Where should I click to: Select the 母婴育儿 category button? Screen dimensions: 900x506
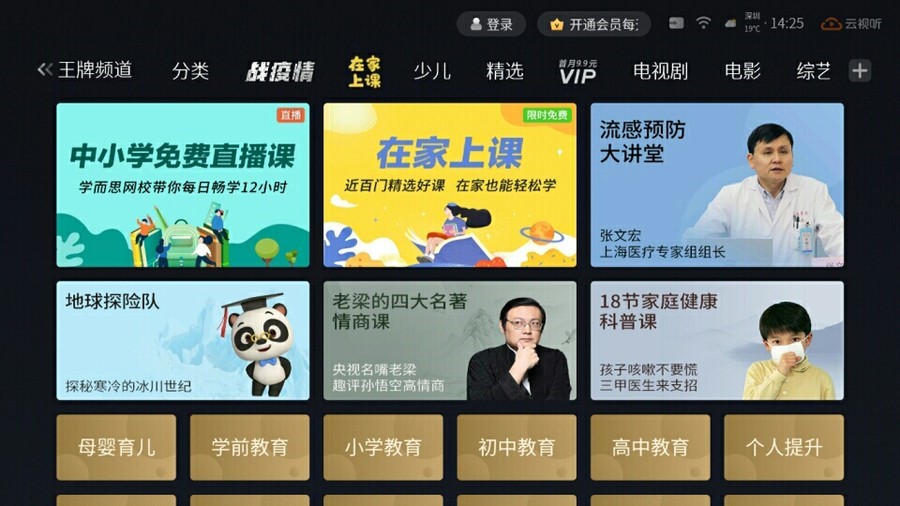pyautogui.click(x=116, y=447)
